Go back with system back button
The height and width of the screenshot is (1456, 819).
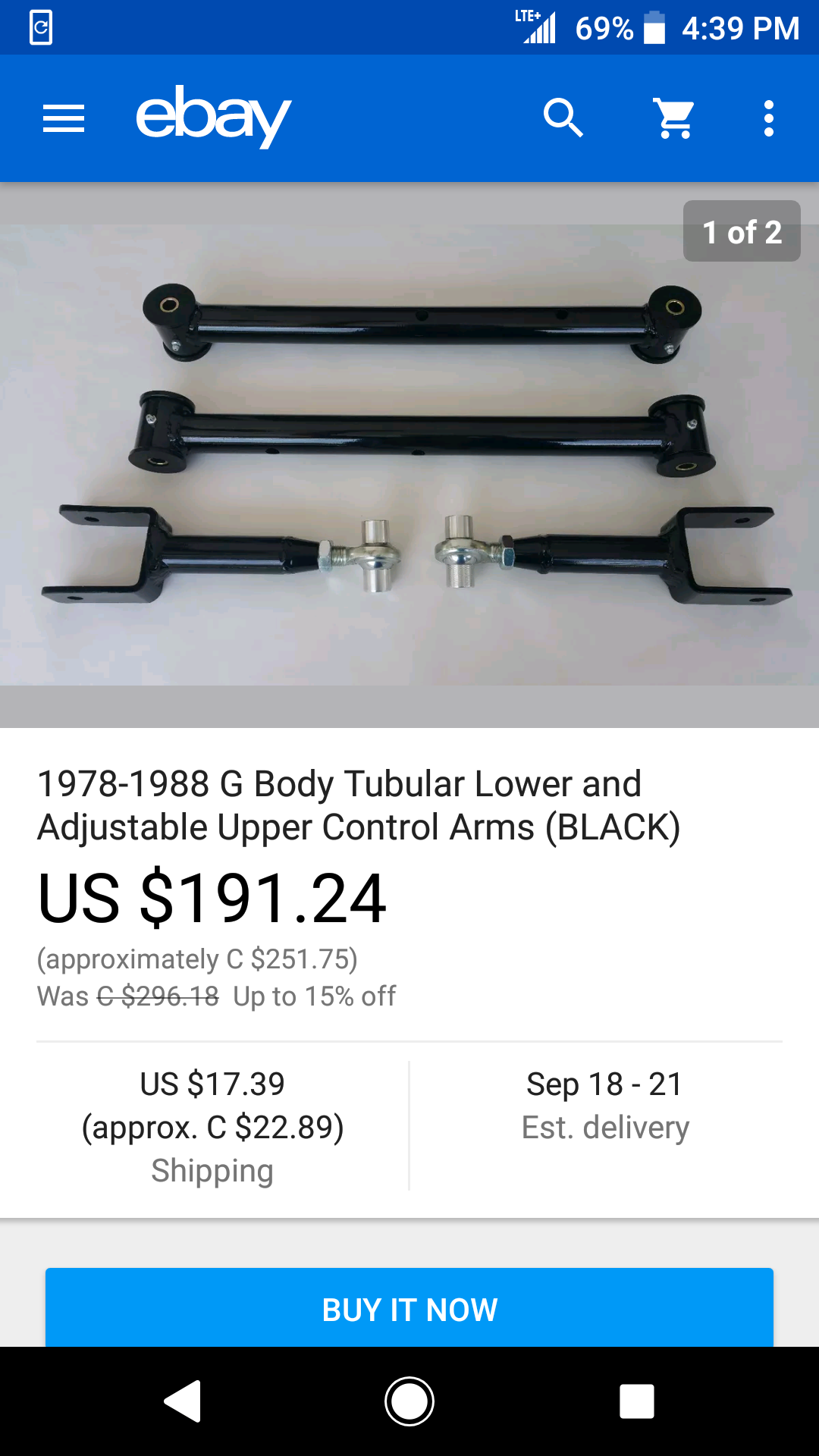click(x=183, y=1401)
